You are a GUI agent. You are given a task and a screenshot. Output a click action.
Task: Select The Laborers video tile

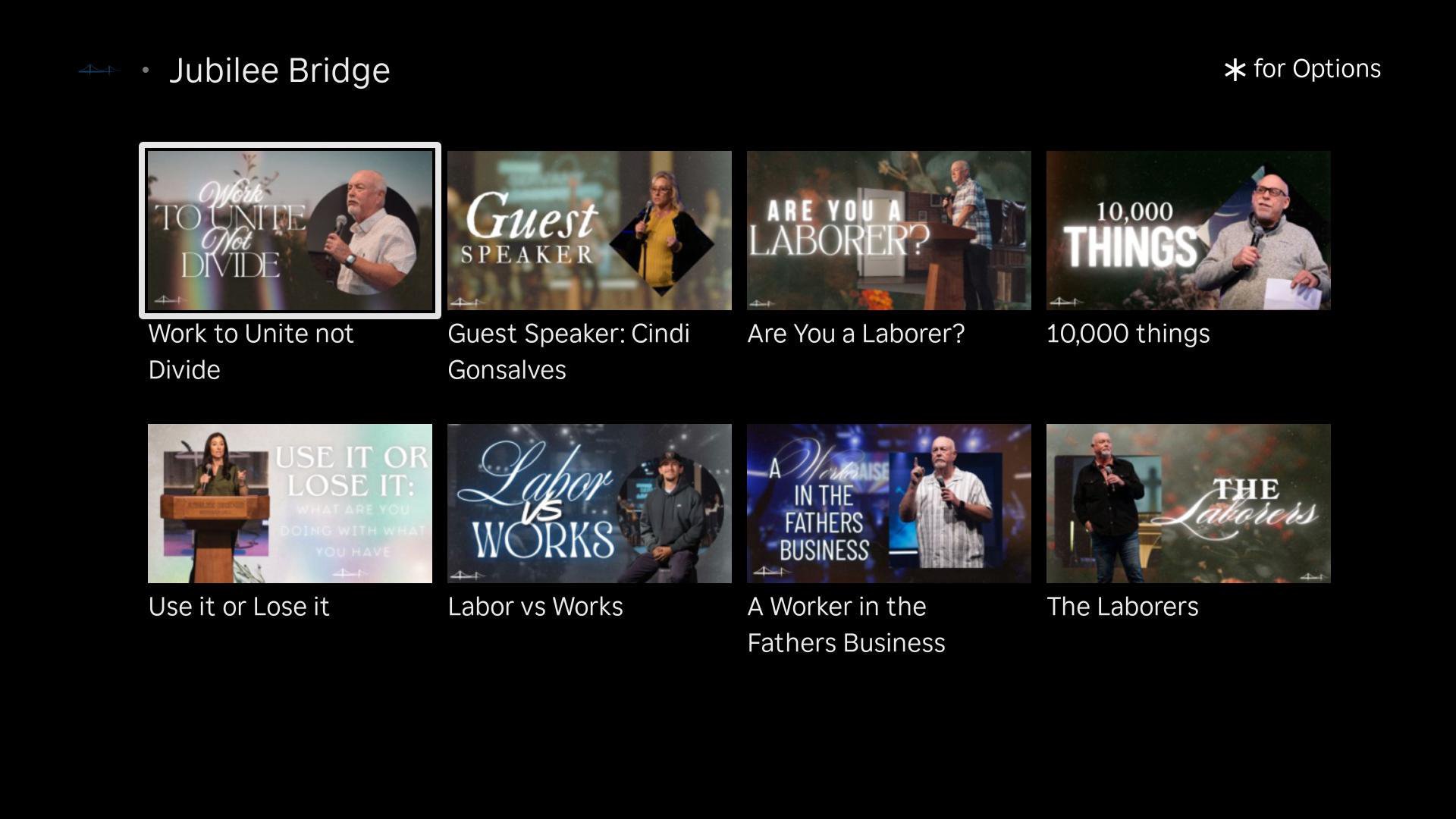(x=1188, y=504)
